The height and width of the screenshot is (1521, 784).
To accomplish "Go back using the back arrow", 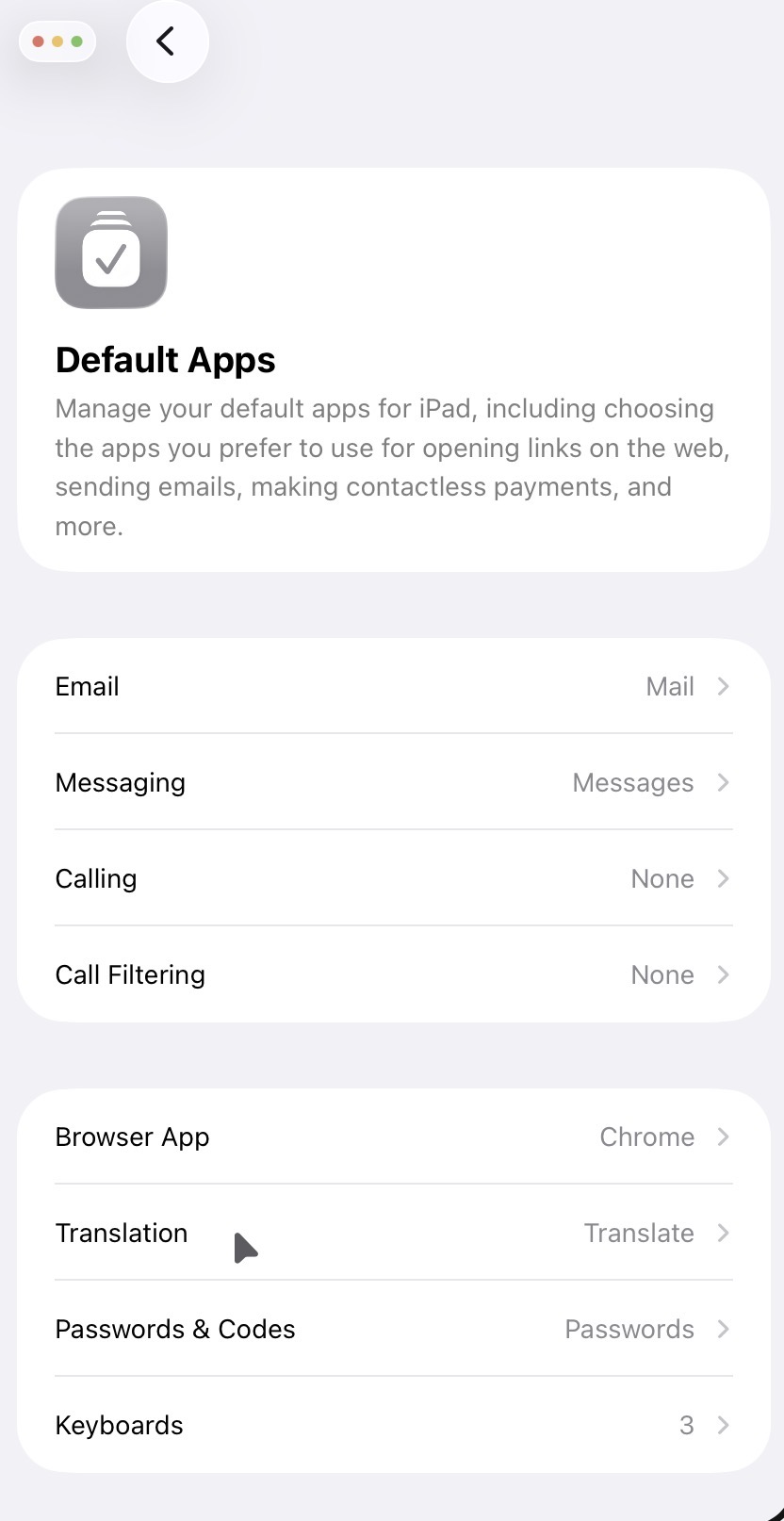I will click(167, 41).
